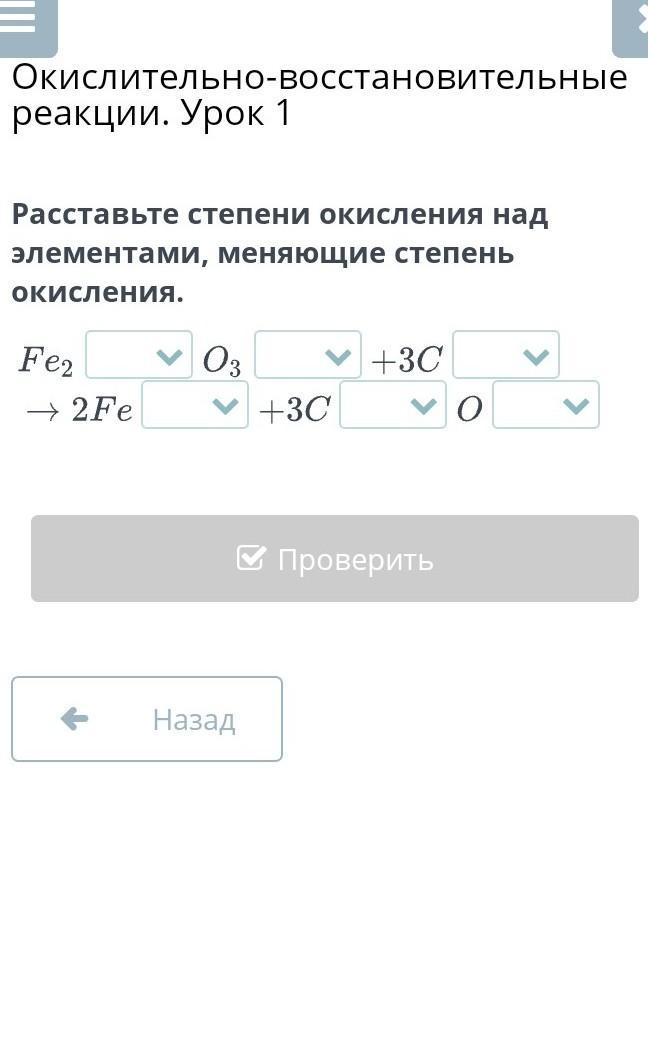Viewport: 648px width, 1050px height.
Task: Open the hamburger menu
Action: [22, 22]
